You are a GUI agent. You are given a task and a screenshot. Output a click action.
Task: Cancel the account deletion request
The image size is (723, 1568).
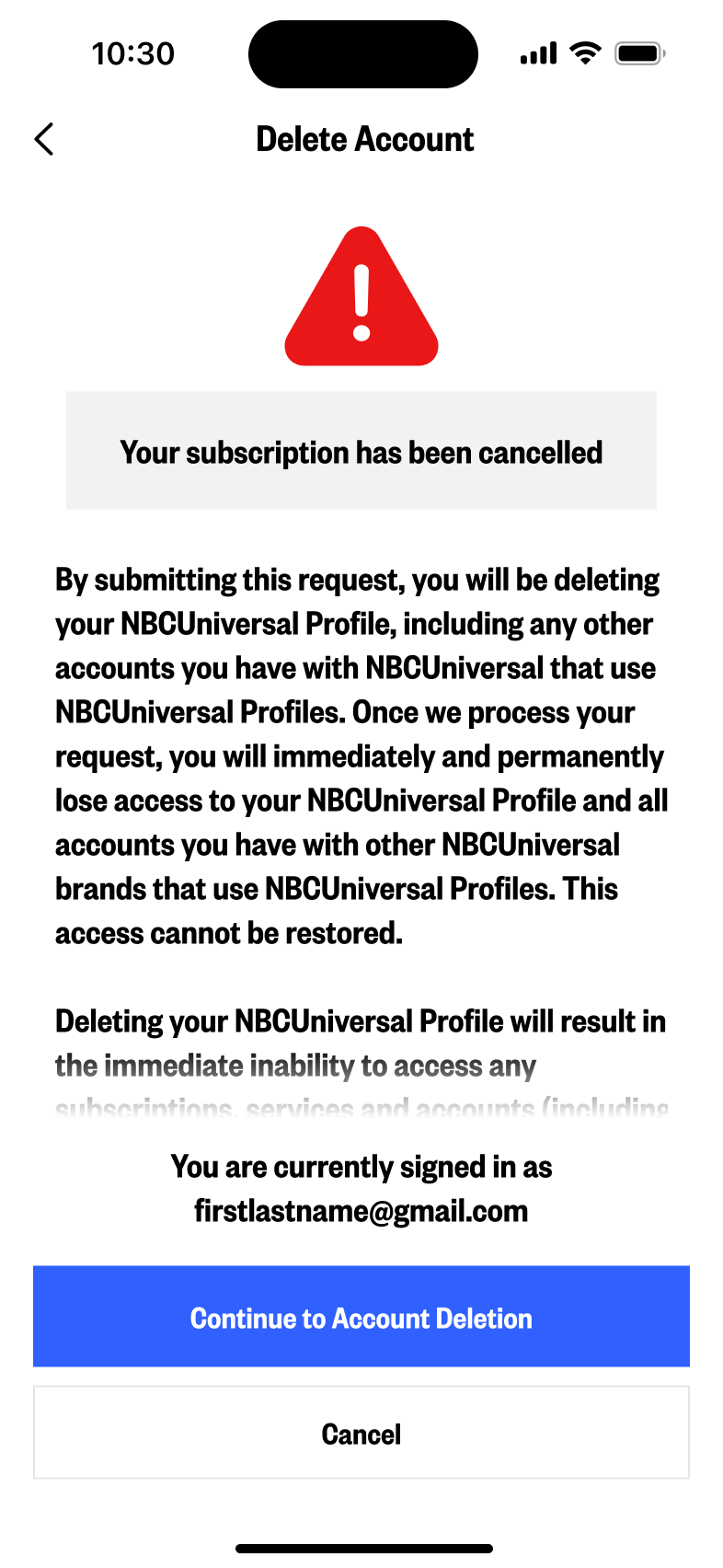[x=361, y=1433]
